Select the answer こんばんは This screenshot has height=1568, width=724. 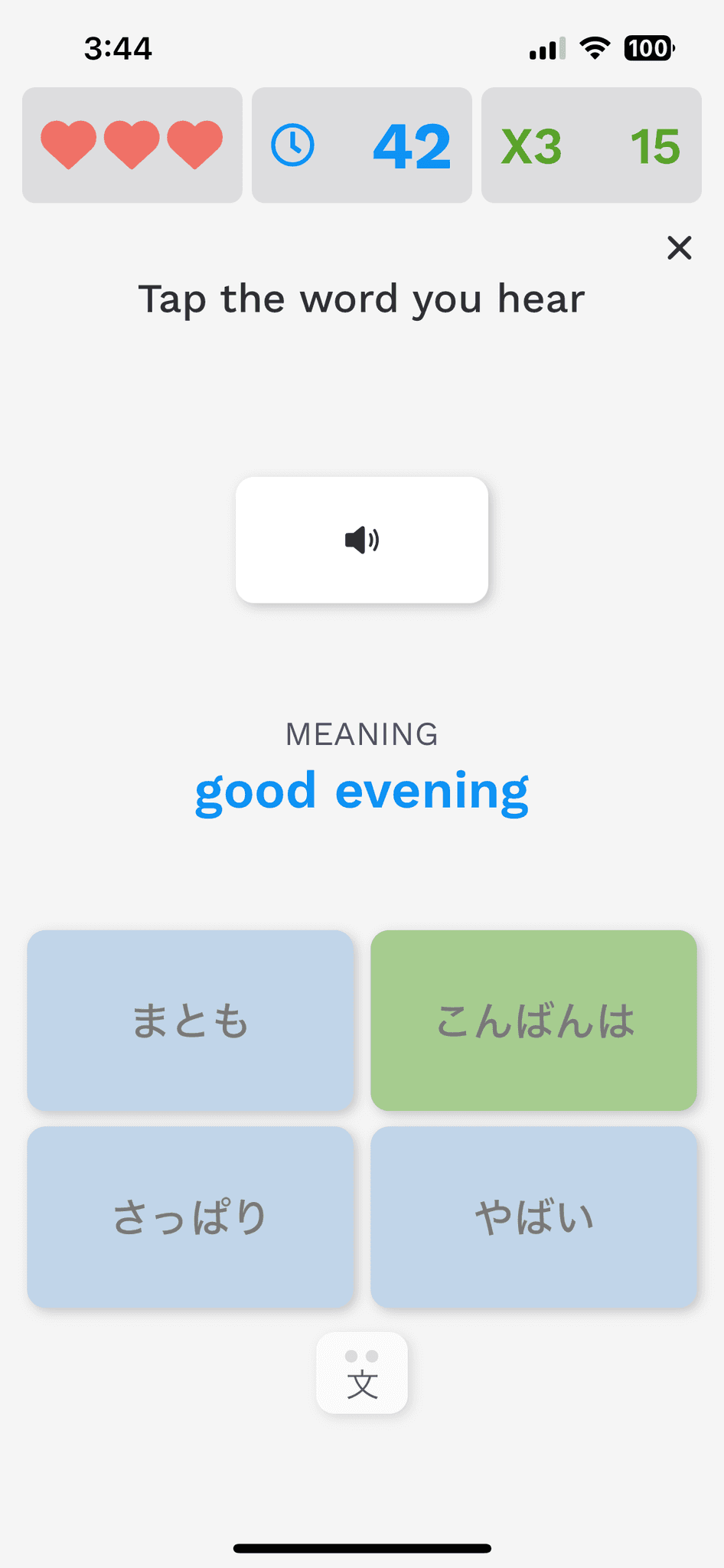[x=533, y=1021]
